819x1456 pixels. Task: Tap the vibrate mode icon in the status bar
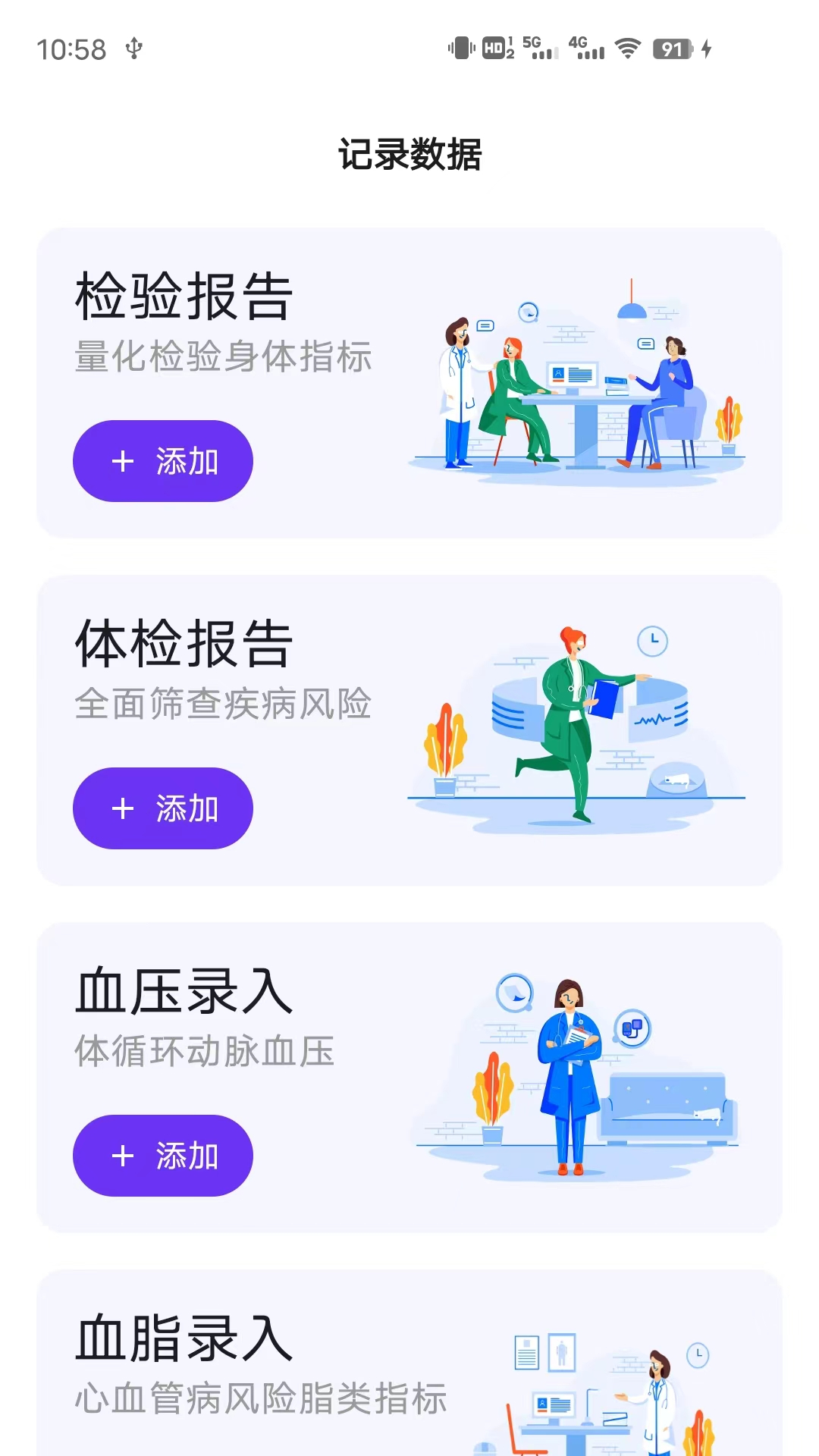459,48
